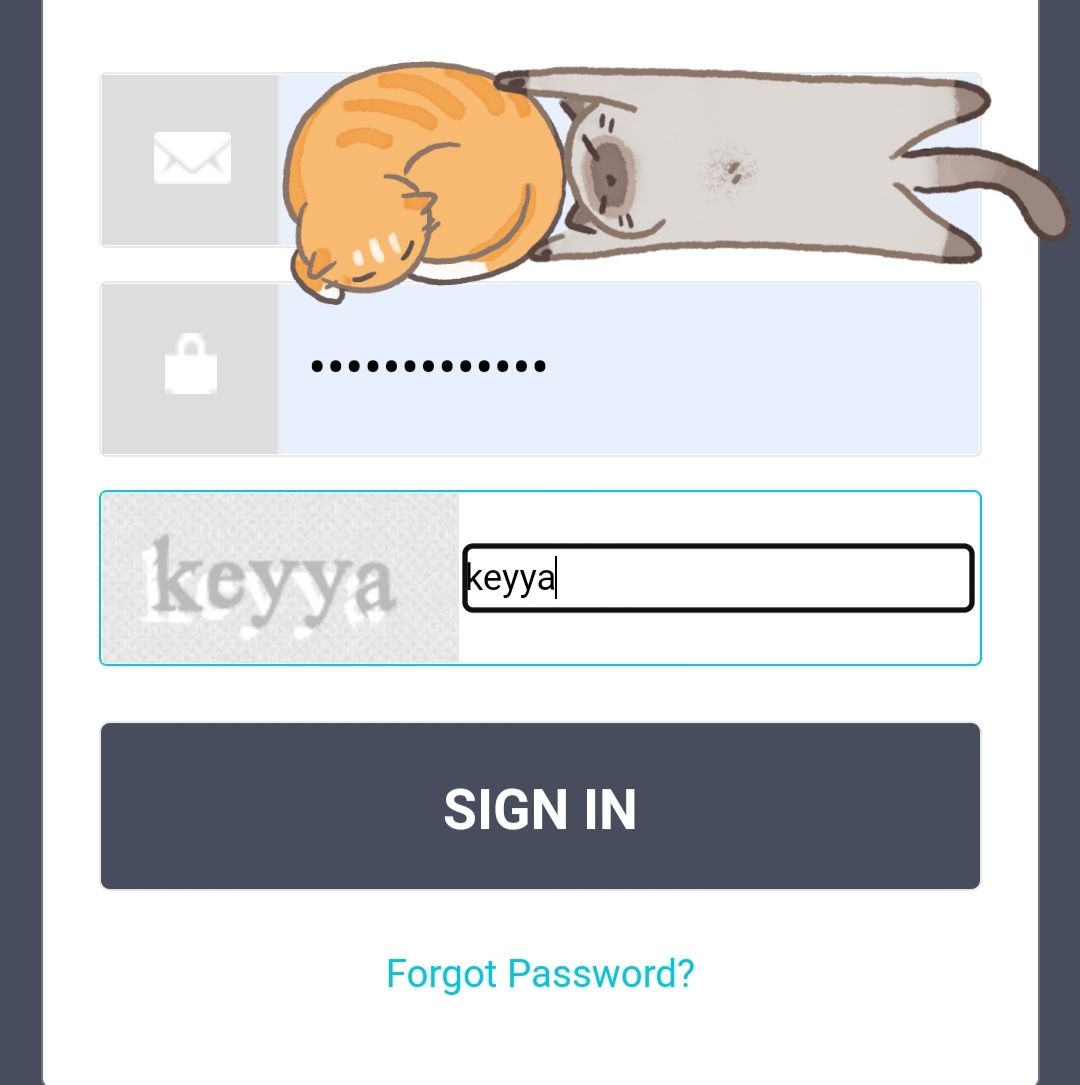Select the password field
The height and width of the screenshot is (1085, 1080).
point(628,368)
